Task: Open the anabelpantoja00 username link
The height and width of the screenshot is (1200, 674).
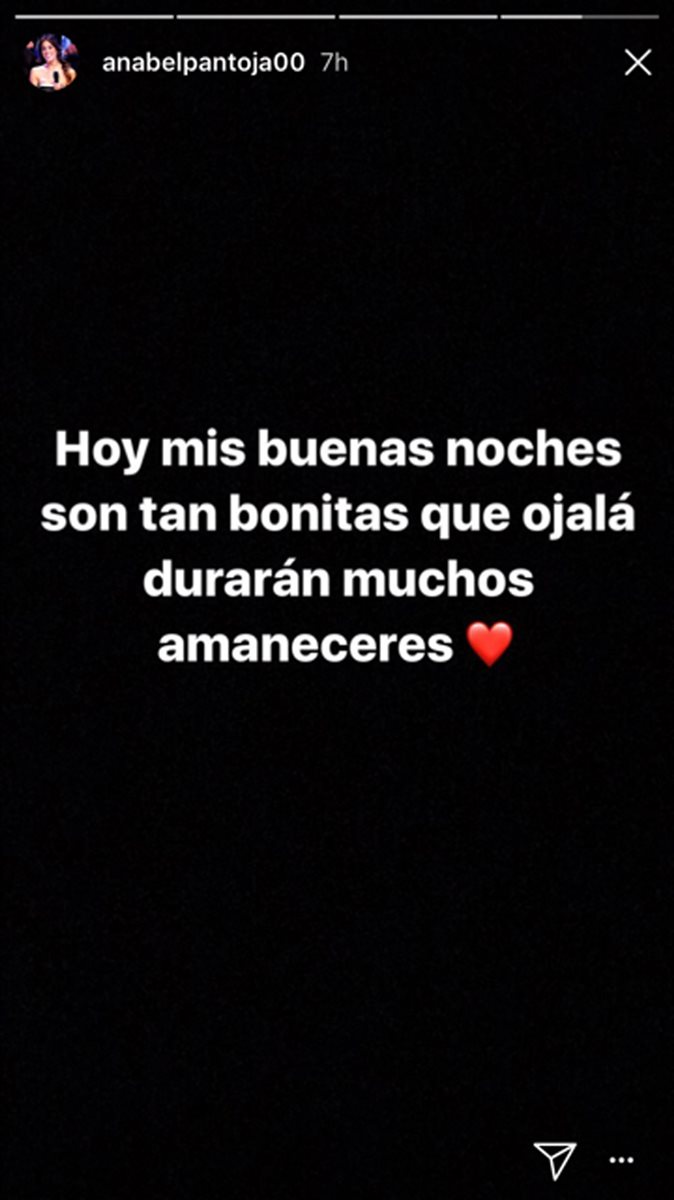Action: pos(202,63)
